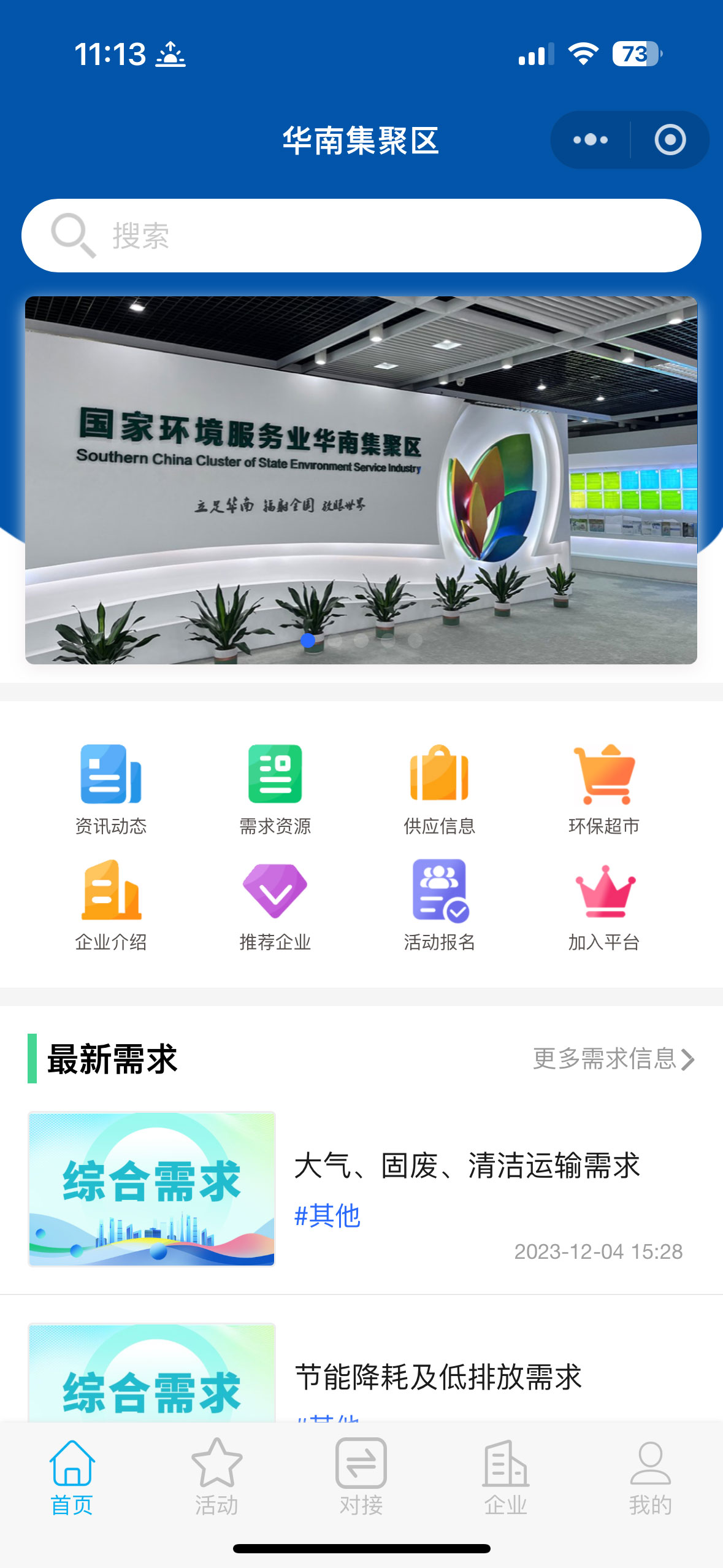Open the mini program overflow menu
This screenshot has width=723, height=1568.
click(590, 140)
